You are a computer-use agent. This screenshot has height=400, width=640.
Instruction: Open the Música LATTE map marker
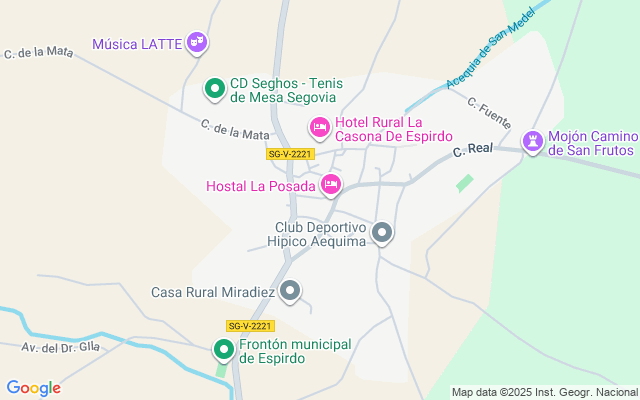[198, 42]
